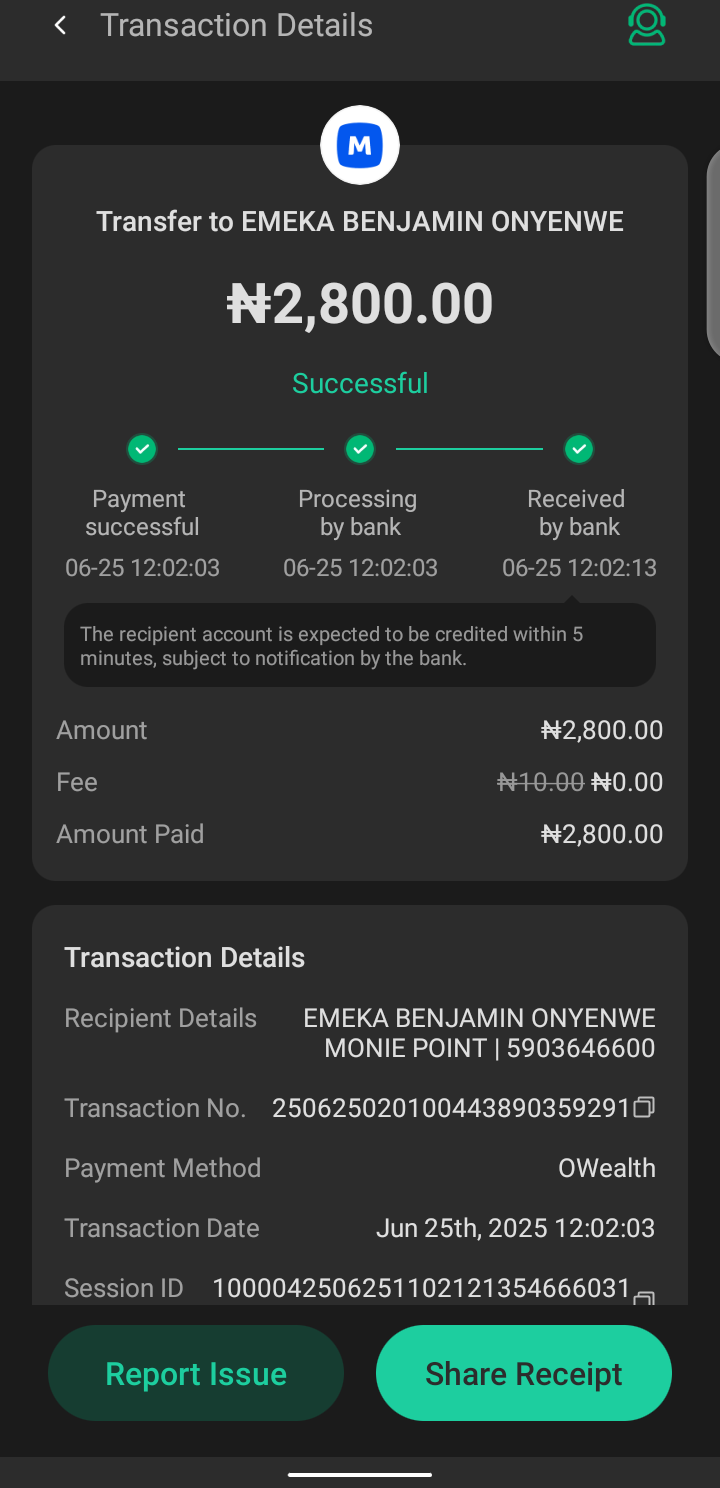Tap the Report Issue button

click(196, 1373)
